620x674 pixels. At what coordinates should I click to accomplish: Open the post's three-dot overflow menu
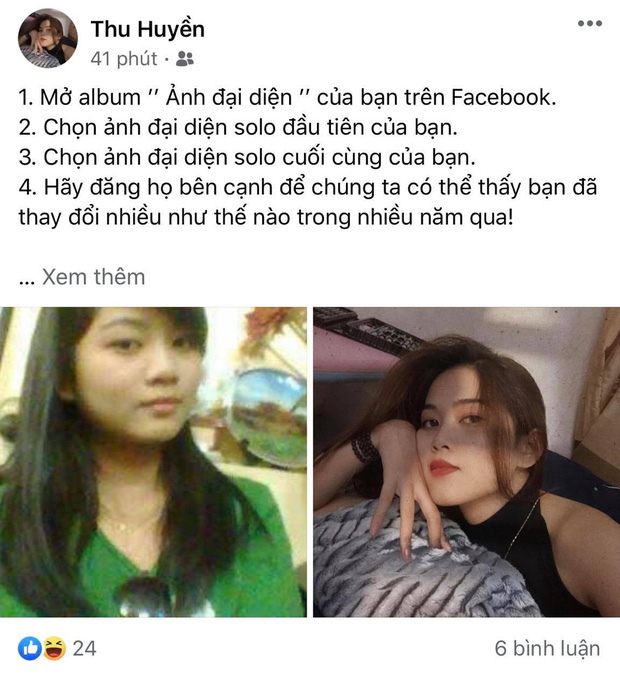(590, 23)
